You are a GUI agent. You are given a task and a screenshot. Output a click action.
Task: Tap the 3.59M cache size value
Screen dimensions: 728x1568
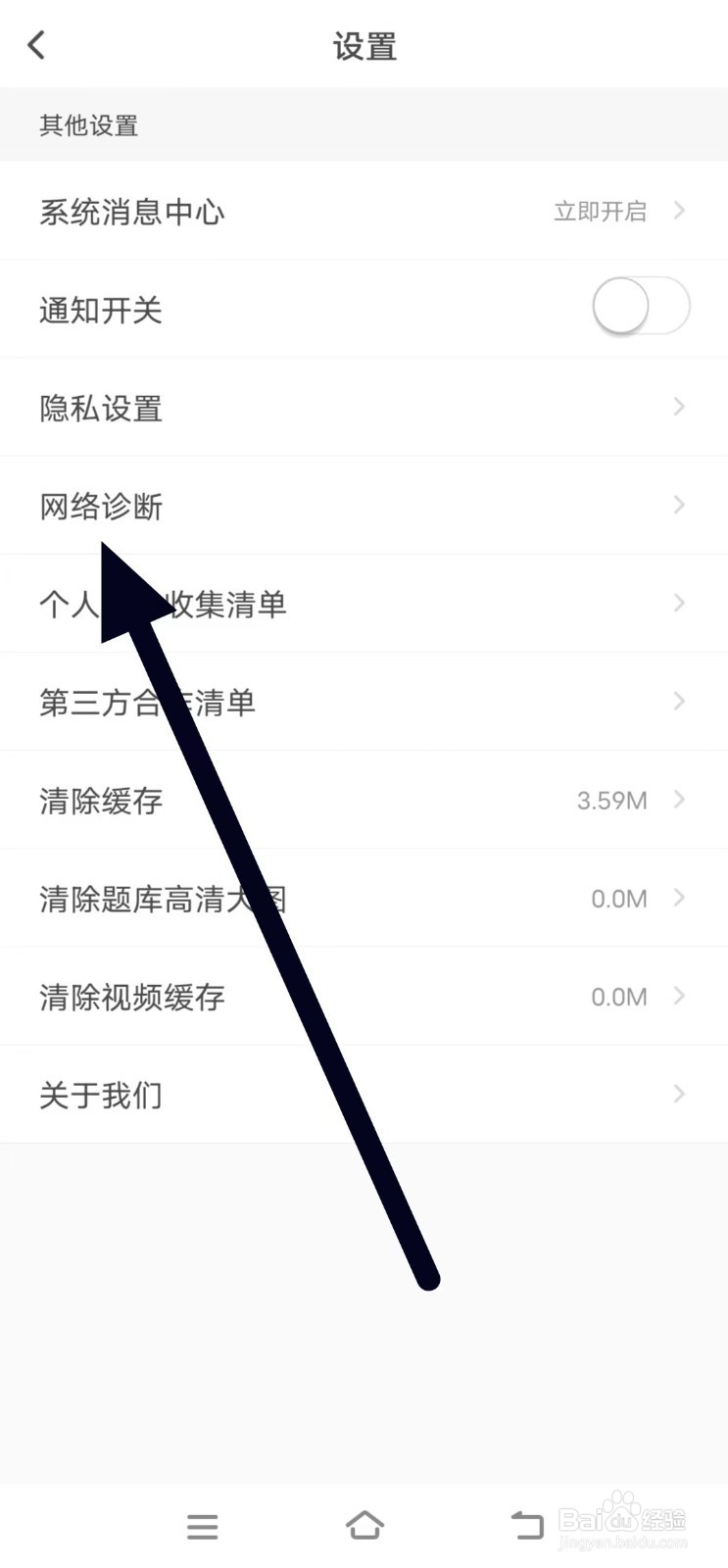click(612, 800)
